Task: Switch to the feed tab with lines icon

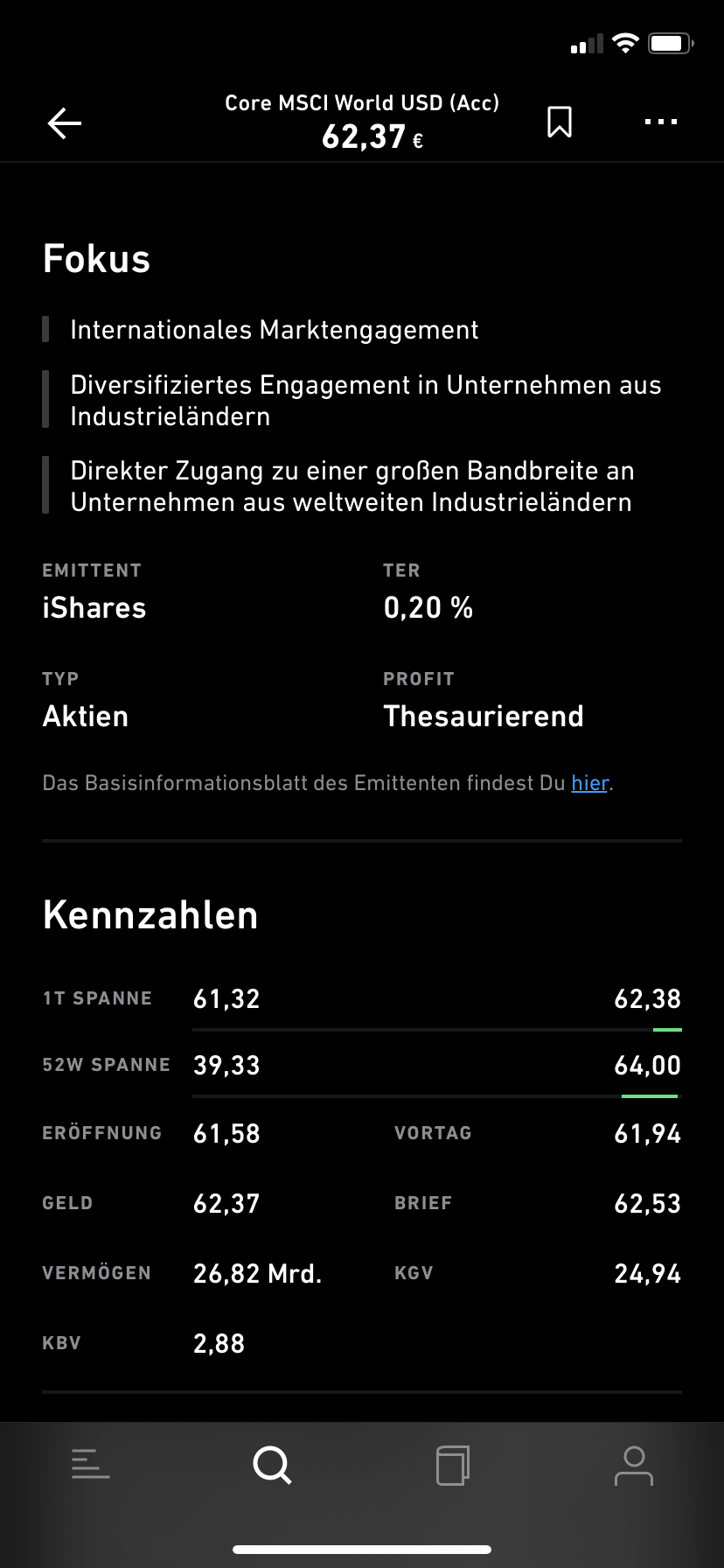Action: click(x=91, y=1464)
